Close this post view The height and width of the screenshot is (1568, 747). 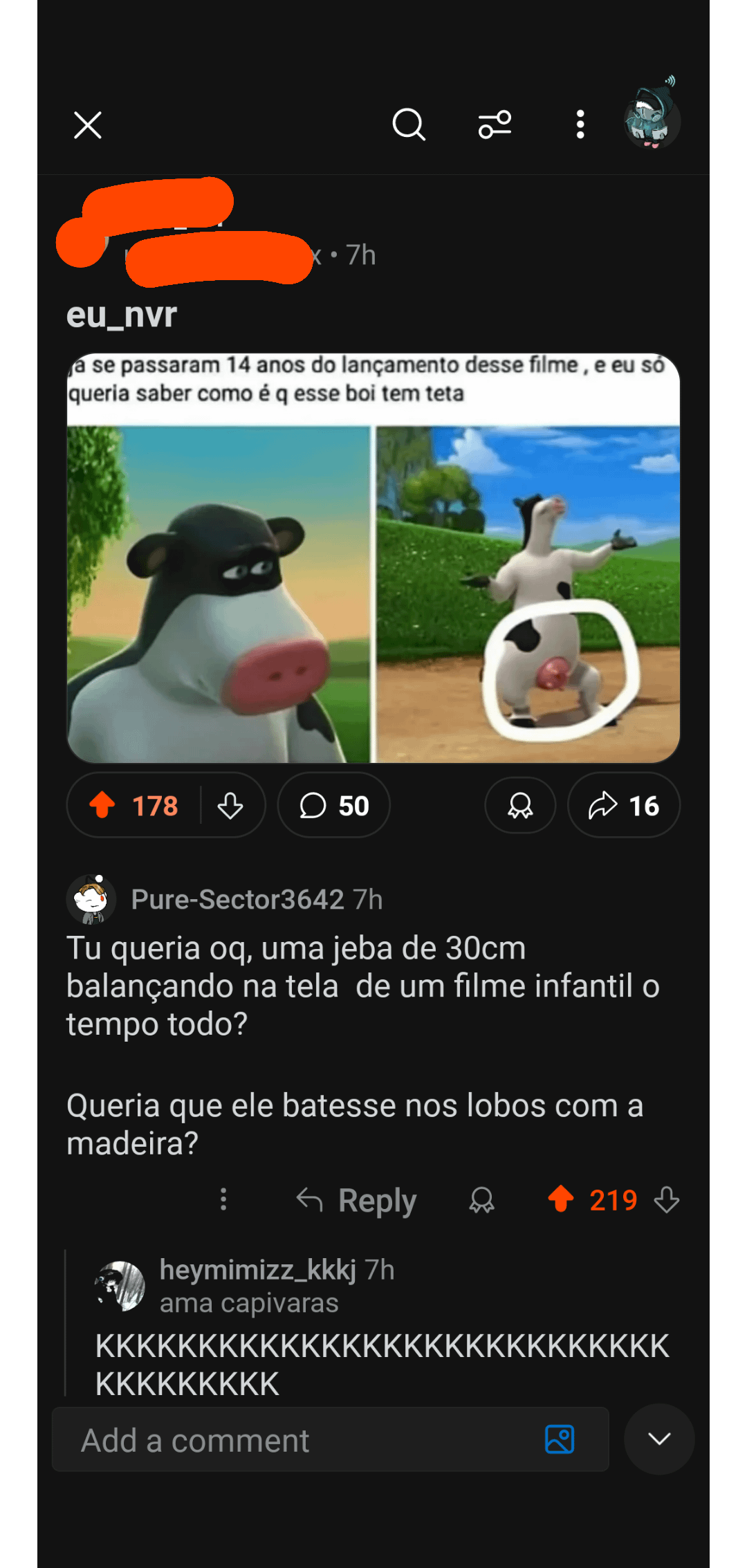88,125
